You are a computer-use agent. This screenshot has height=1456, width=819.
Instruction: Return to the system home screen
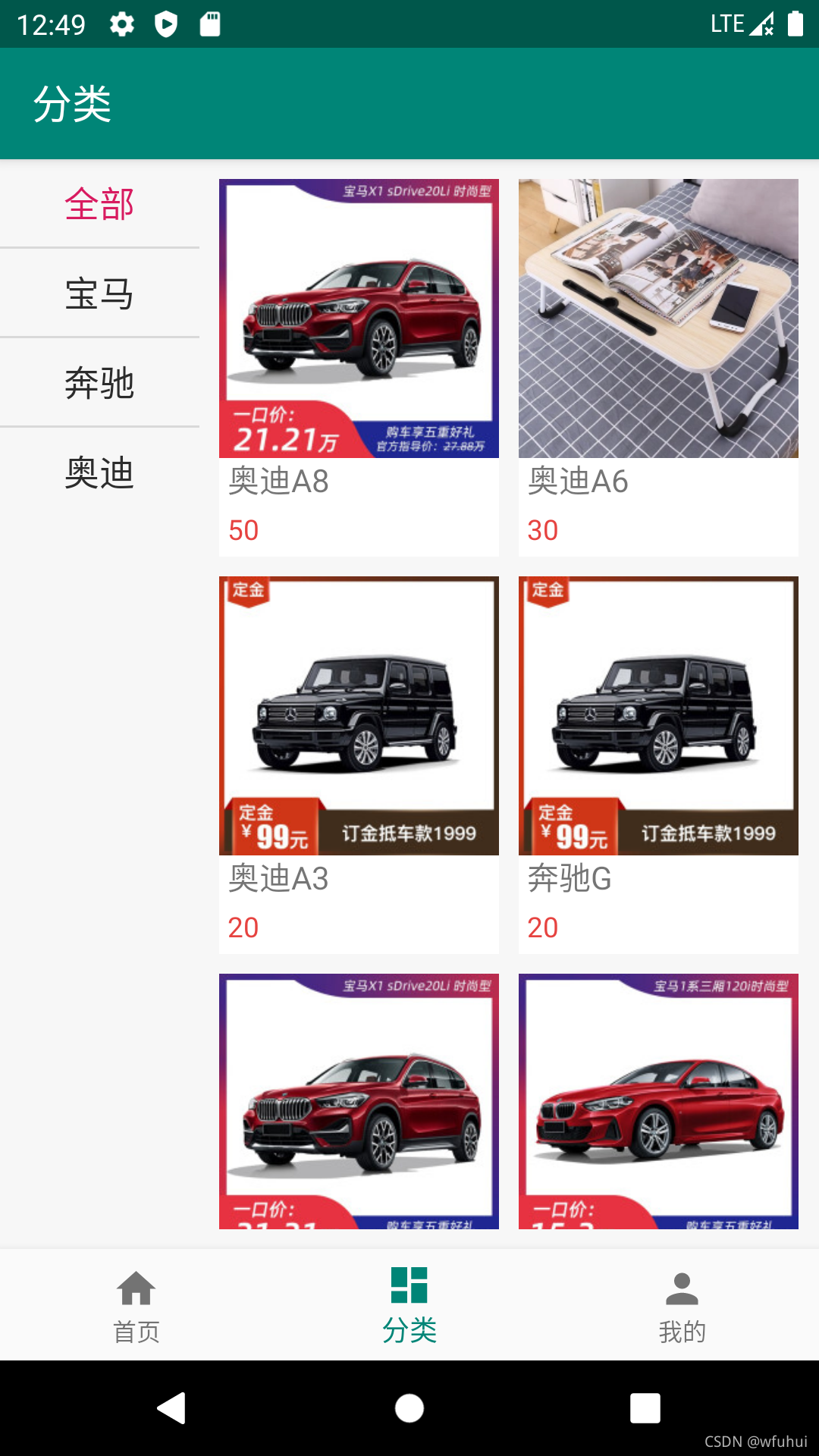pyautogui.click(x=409, y=1408)
